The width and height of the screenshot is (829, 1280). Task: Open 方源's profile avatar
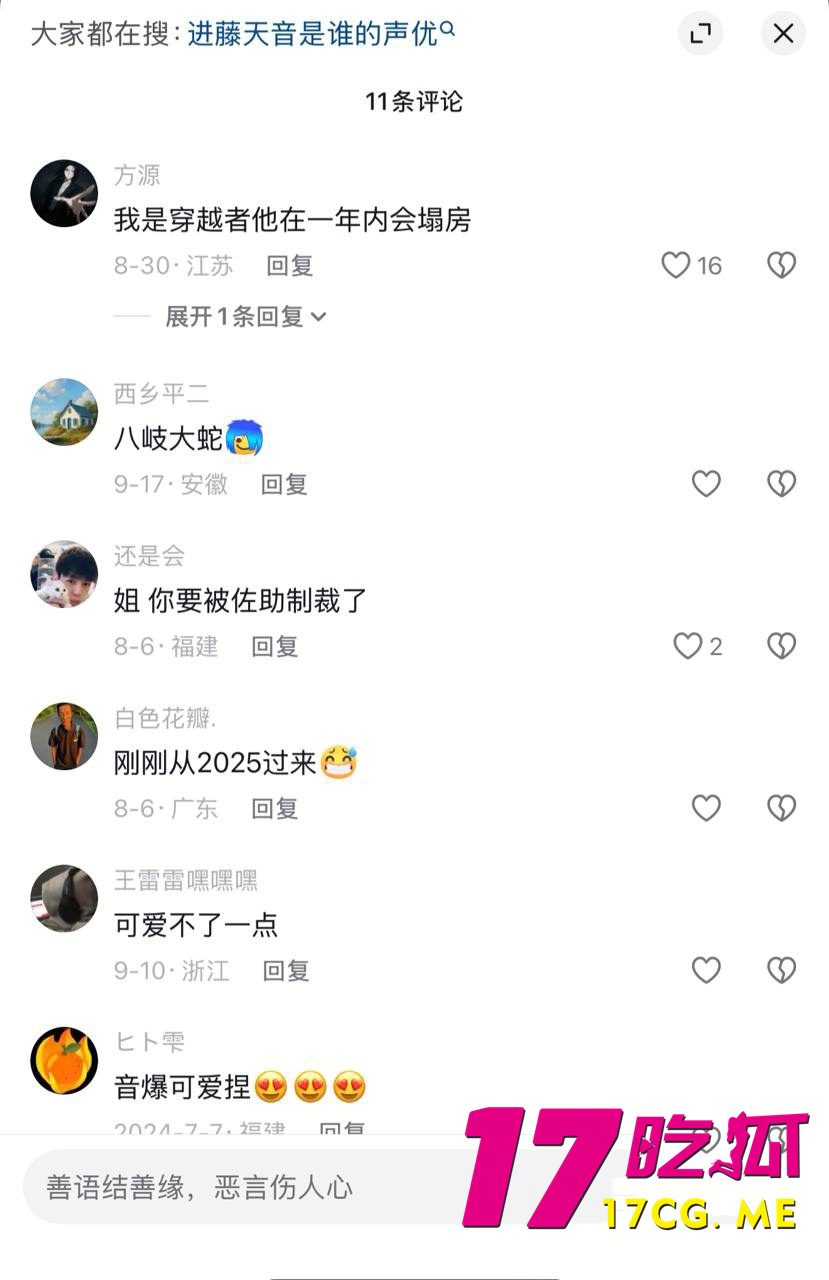pos(64,192)
